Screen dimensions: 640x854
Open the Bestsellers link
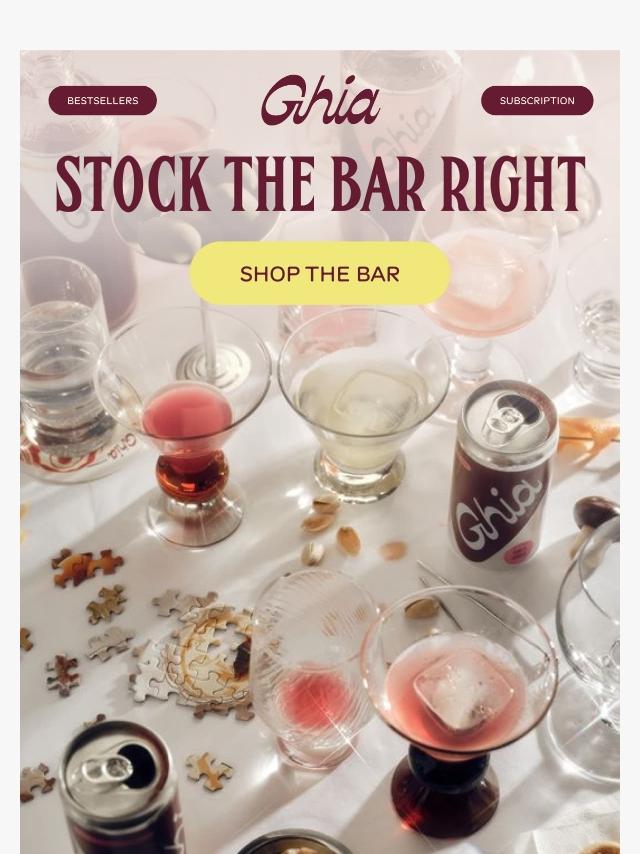click(x=102, y=101)
